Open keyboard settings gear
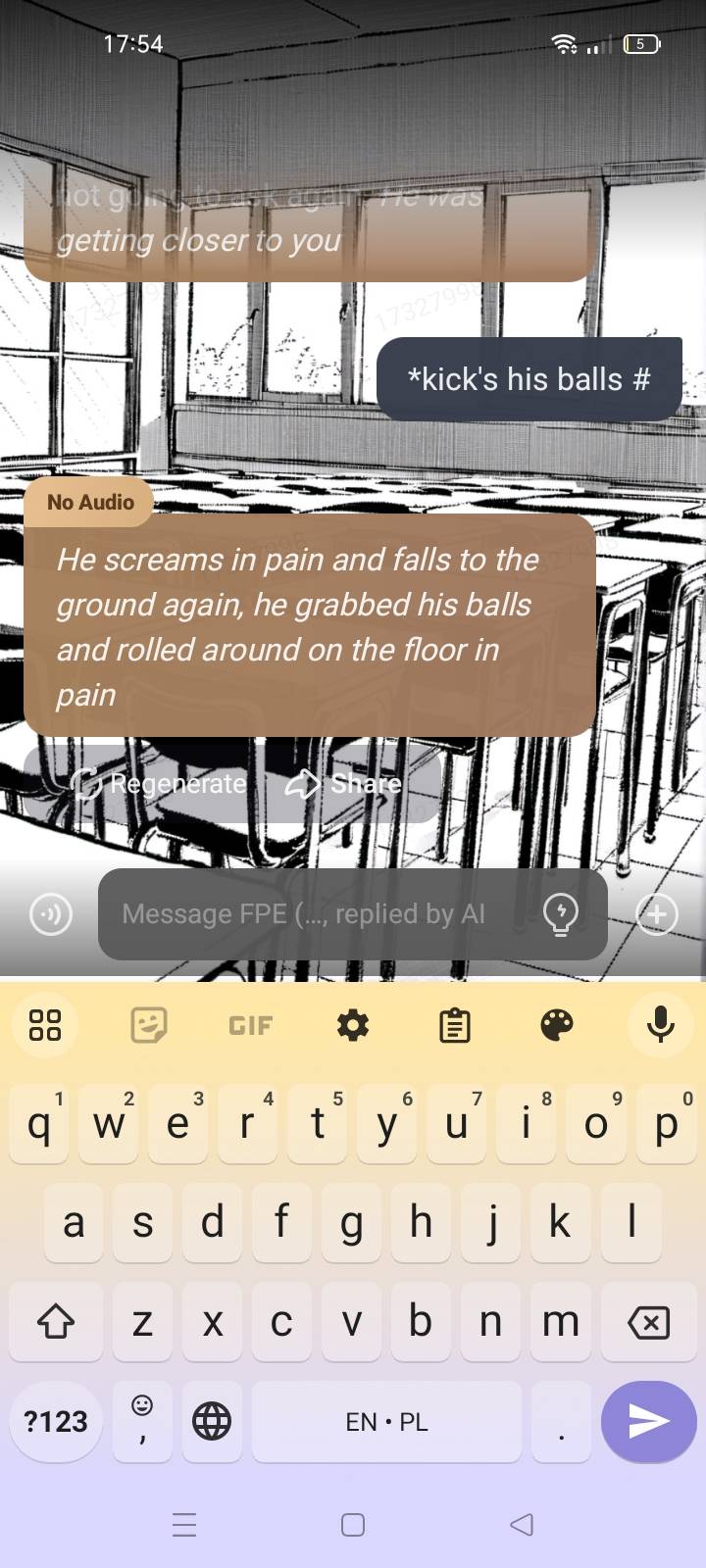 [353, 1025]
